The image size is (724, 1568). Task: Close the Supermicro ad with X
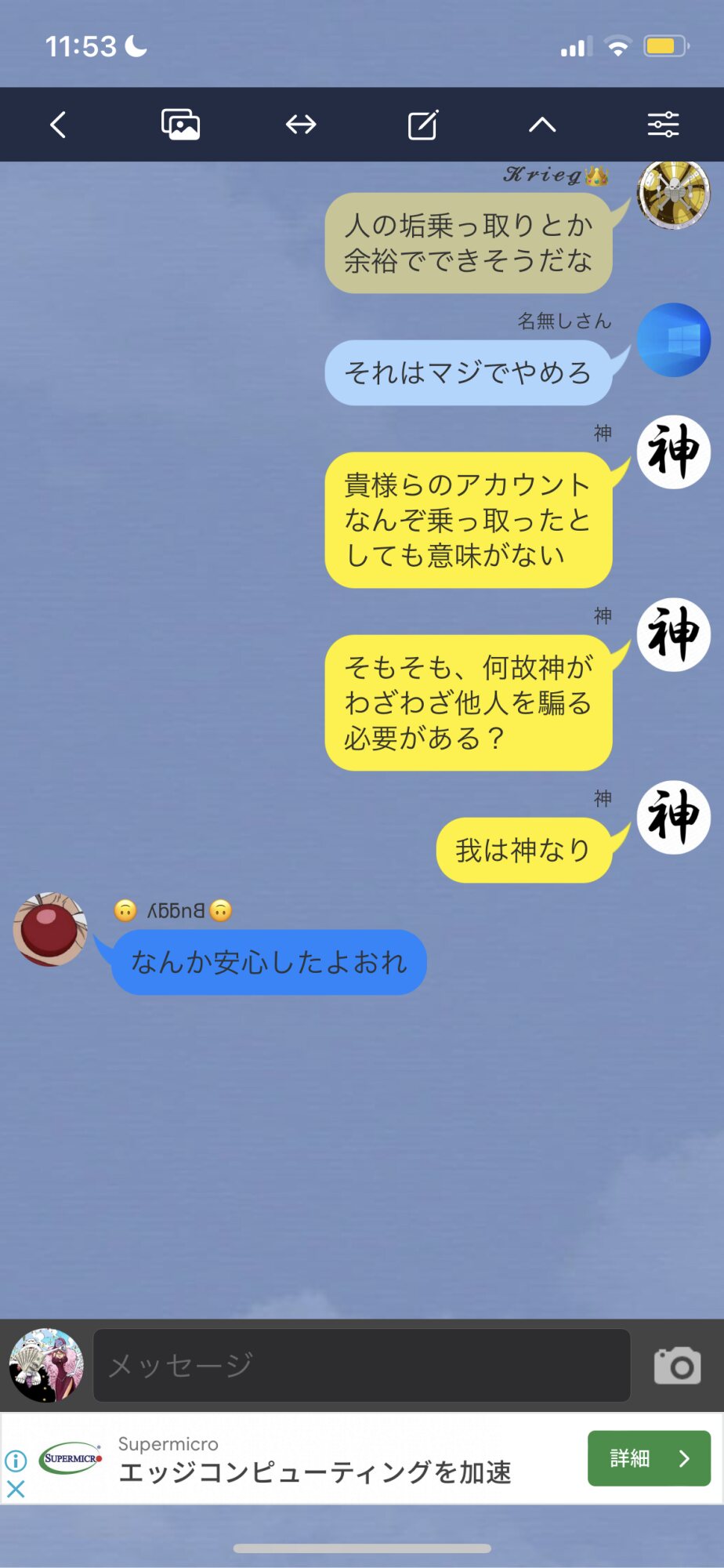(x=16, y=1489)
